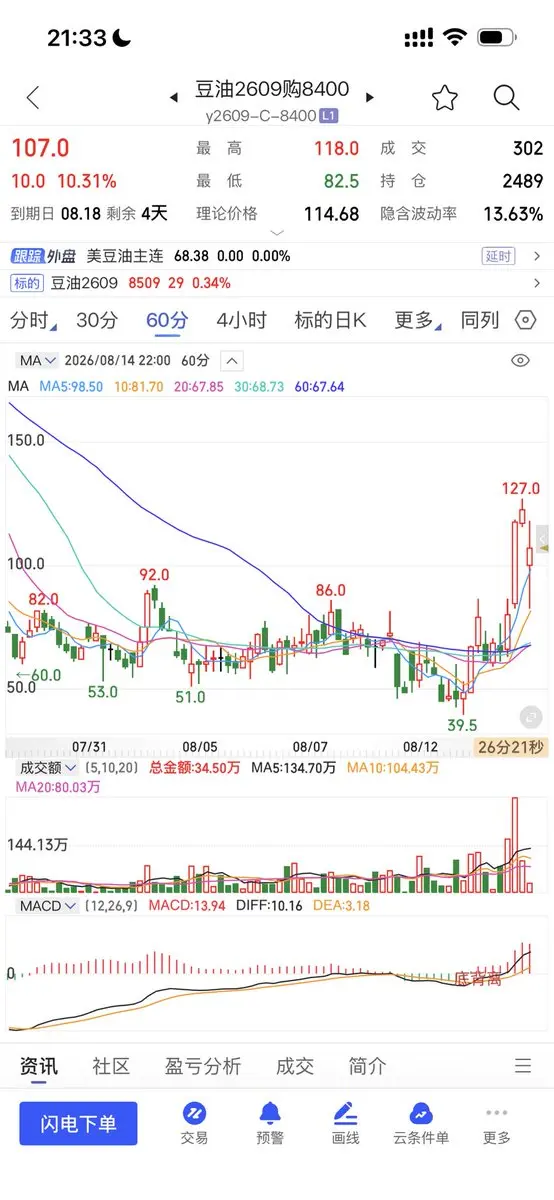Go back with the top-left arrow
Image resolution: width=554 pixels, height=1200 pixels.
pyautogui.click(x=33, y=97)
